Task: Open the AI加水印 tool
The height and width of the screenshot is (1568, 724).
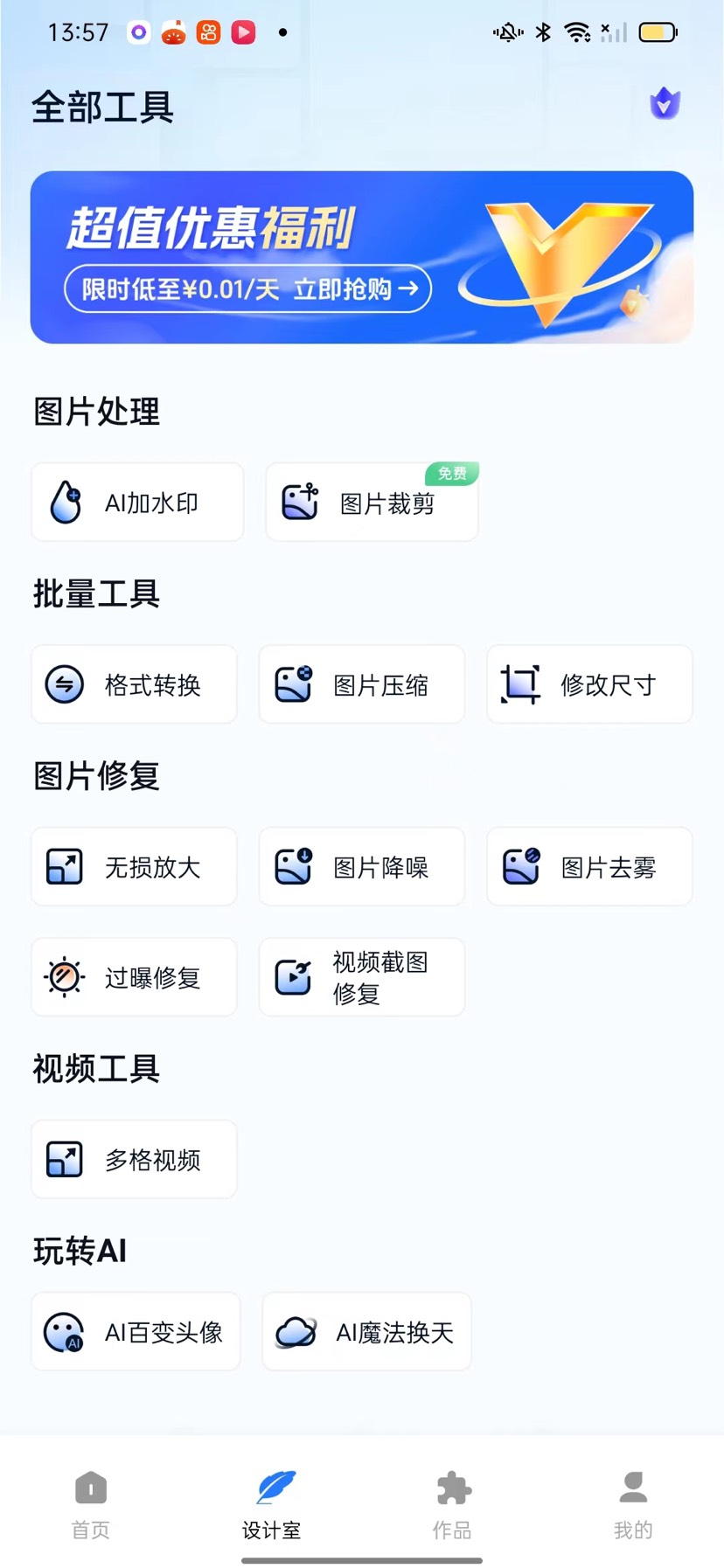Action: (137, 503)
